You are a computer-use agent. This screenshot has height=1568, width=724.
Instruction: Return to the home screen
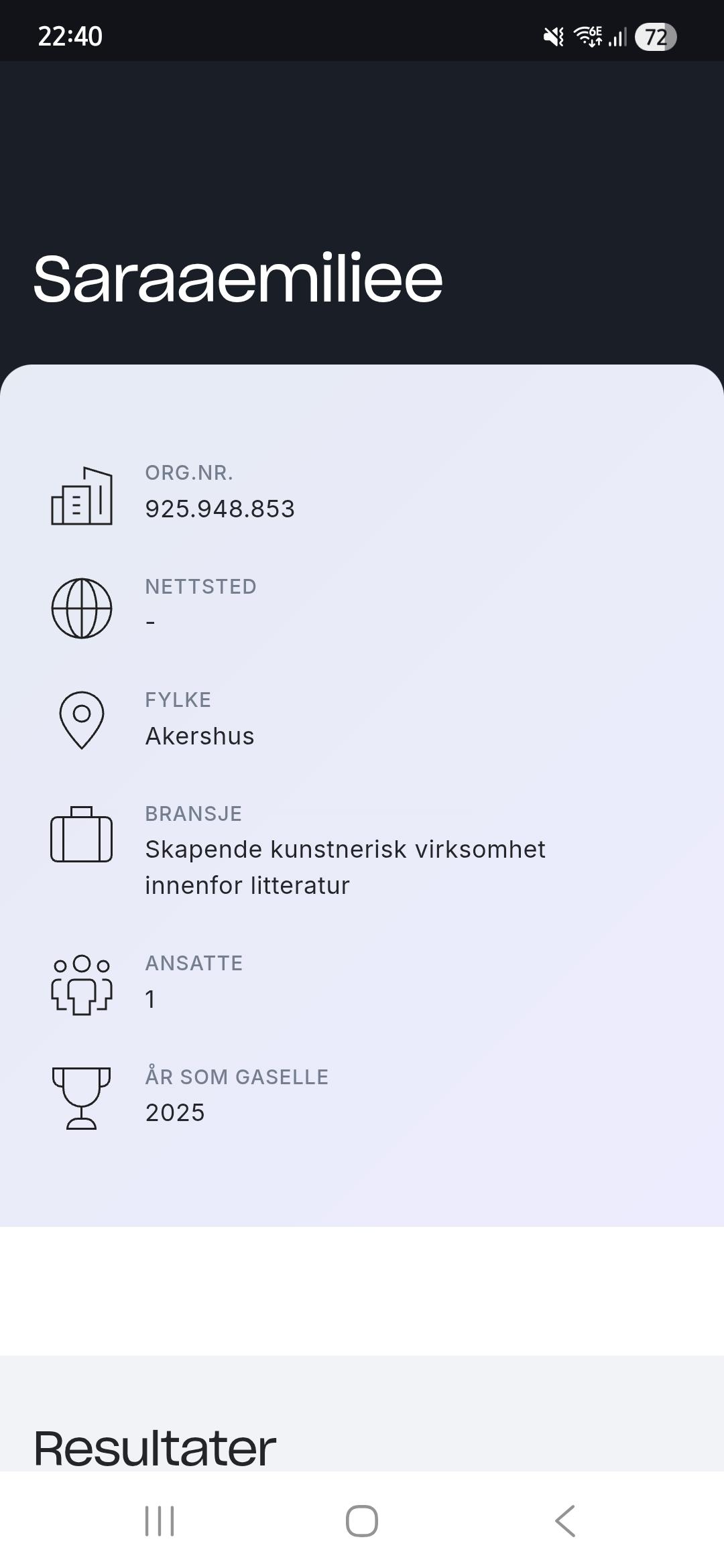click(362, 1520)
